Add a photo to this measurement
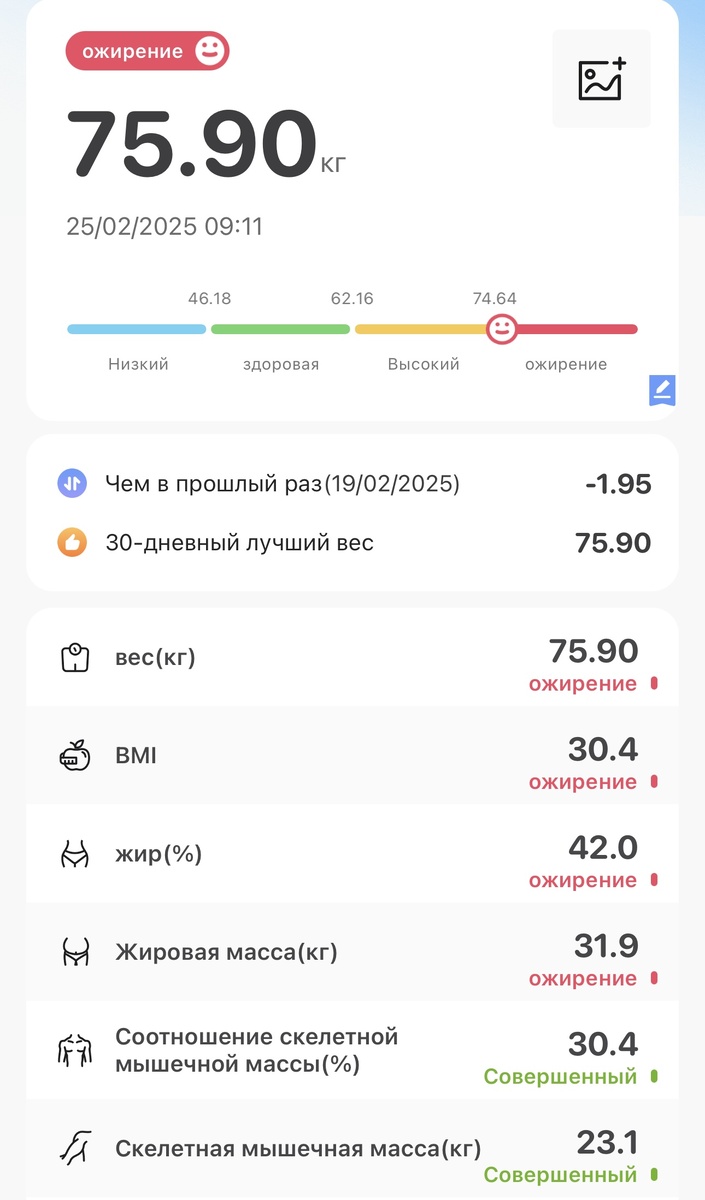Image resolution: width=705 pixels, height=1200 pixels. coord(601,79)
